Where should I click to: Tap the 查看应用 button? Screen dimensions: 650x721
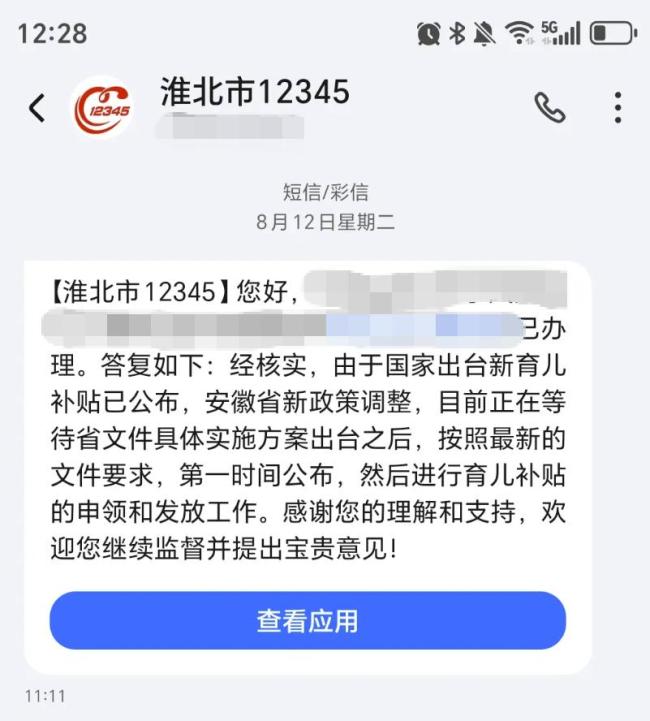(307, 620)
